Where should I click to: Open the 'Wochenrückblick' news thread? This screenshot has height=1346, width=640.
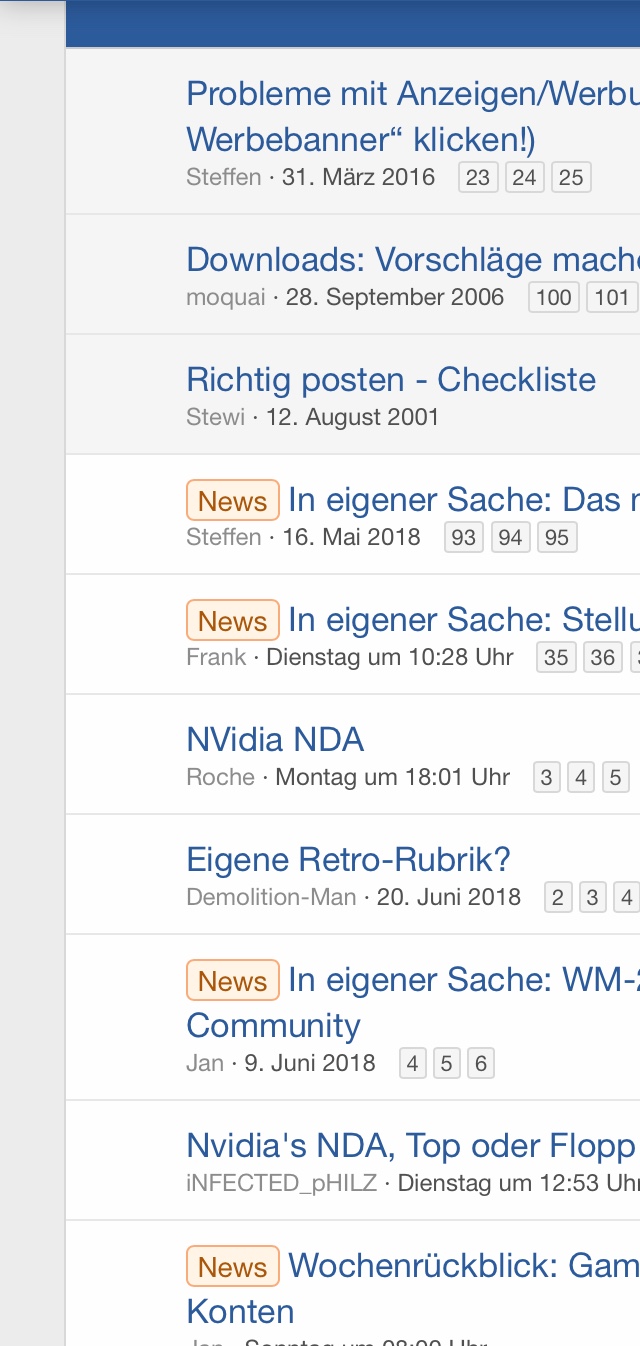pyautogui.click(x=413, y=1289)
